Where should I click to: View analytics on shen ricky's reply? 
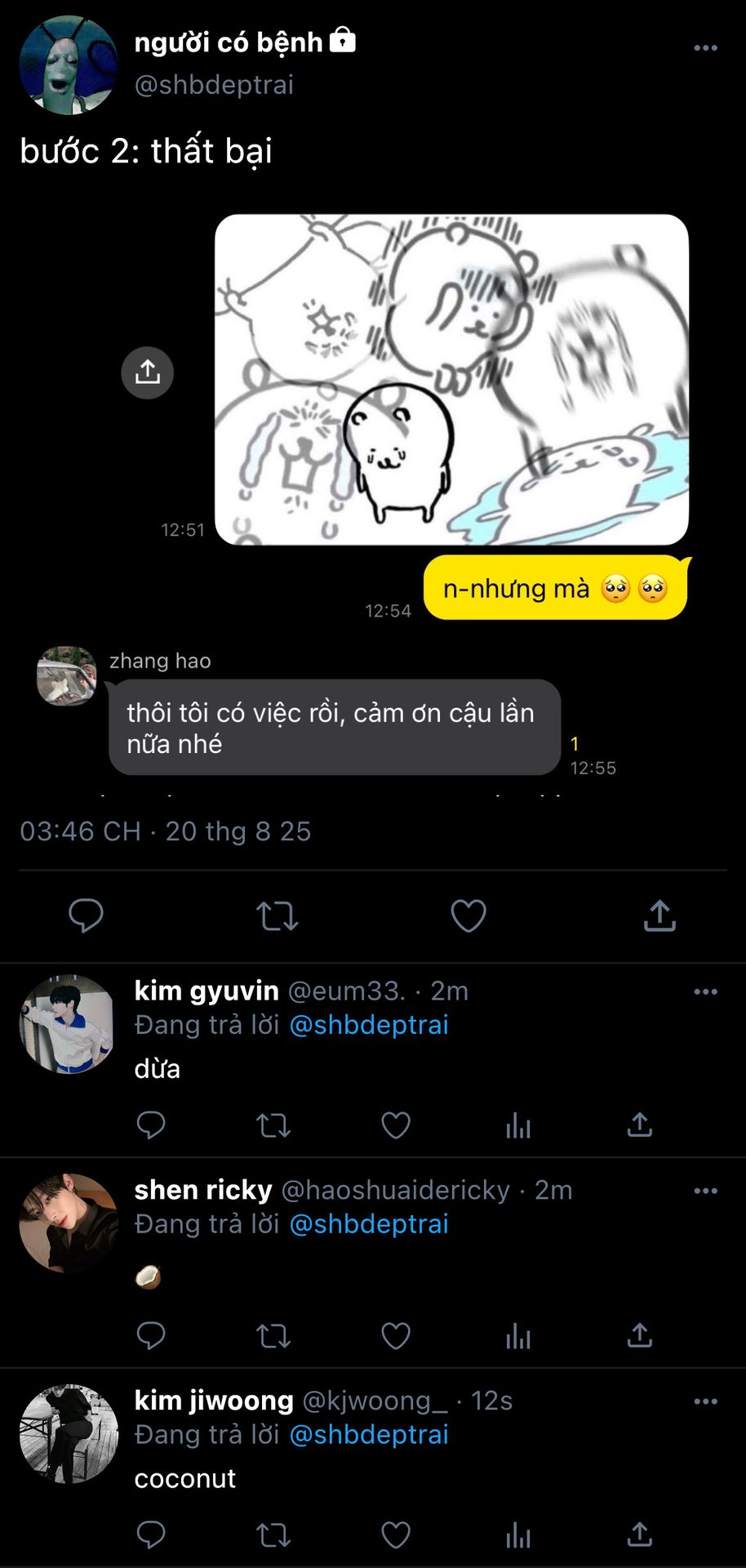click(x=517, y=1336)
